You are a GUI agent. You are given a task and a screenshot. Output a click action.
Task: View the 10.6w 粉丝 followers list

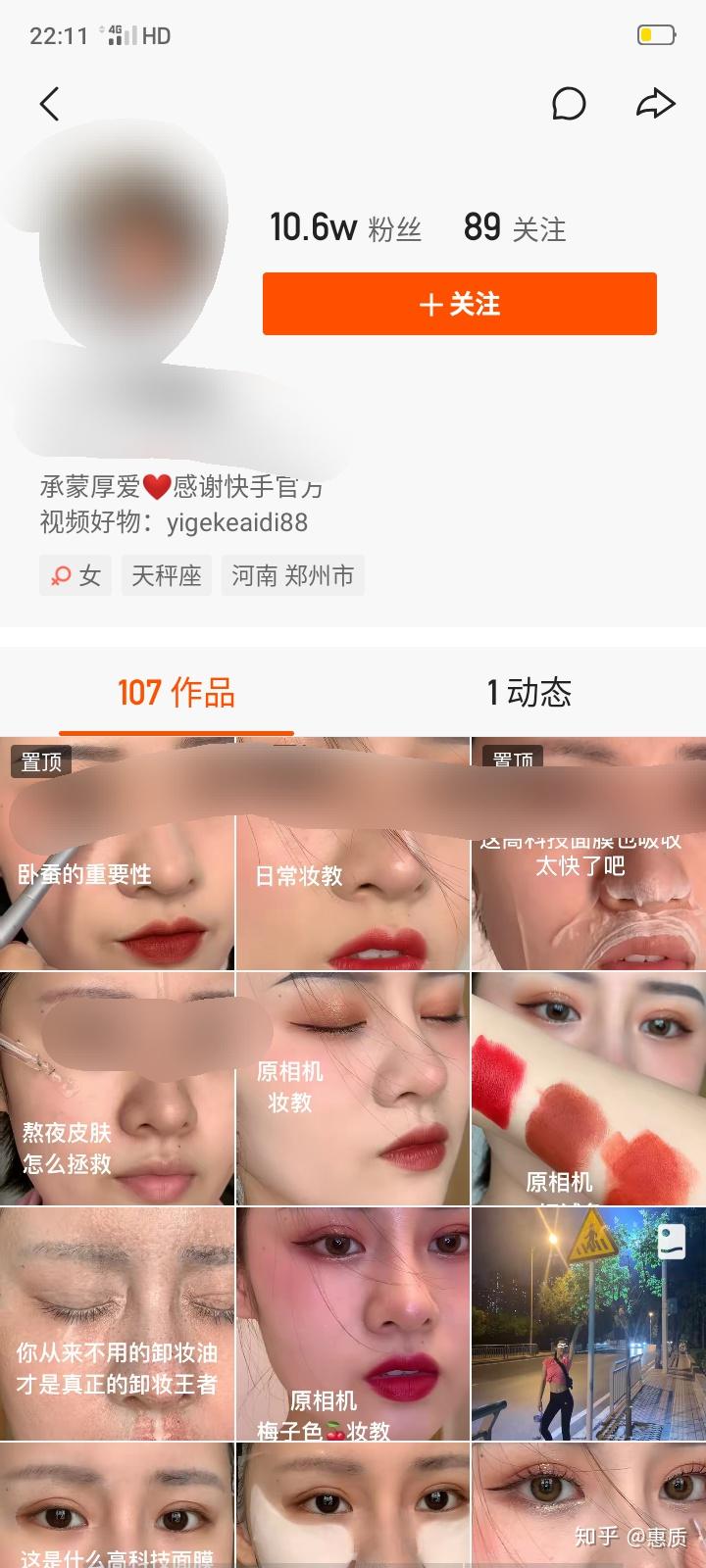point(345,227)
